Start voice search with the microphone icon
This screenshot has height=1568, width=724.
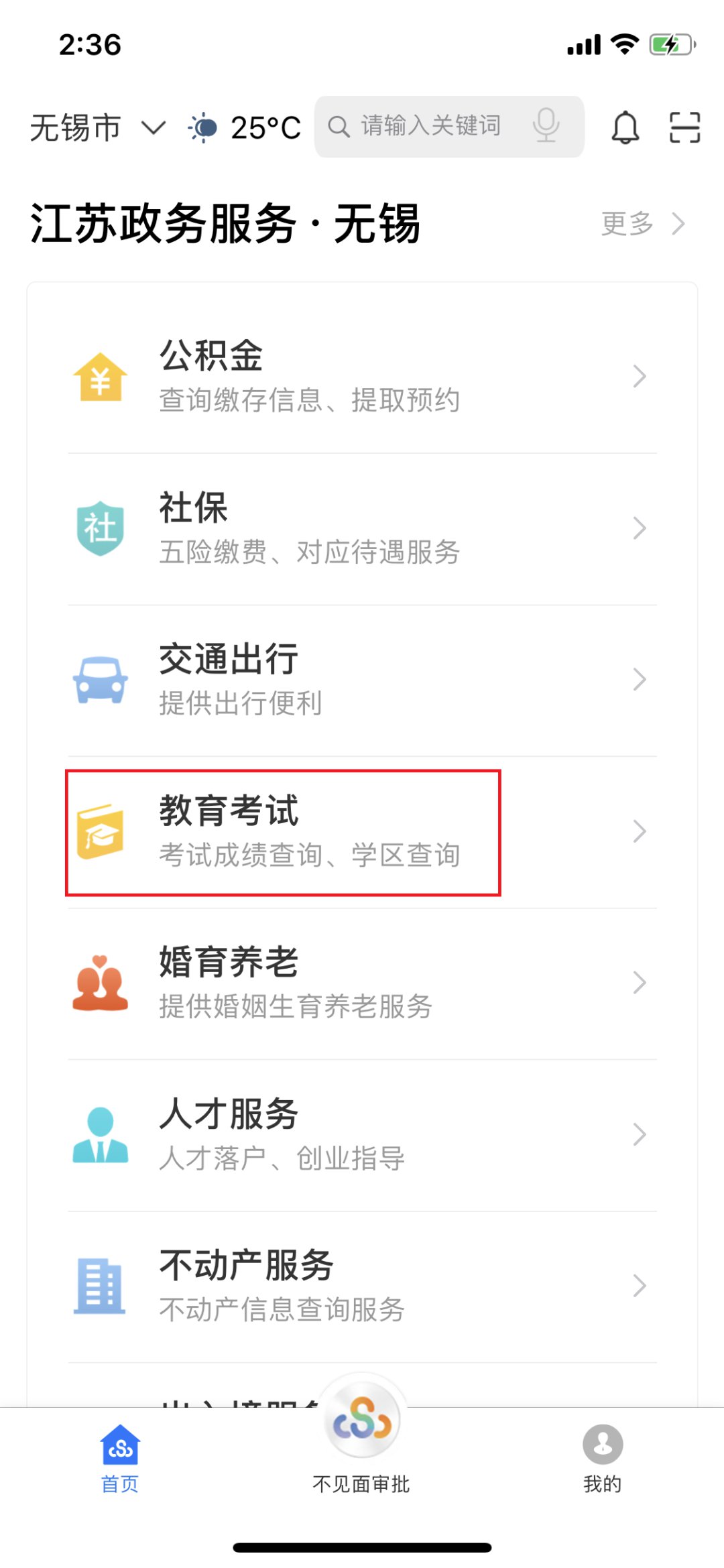coord(546,126)
